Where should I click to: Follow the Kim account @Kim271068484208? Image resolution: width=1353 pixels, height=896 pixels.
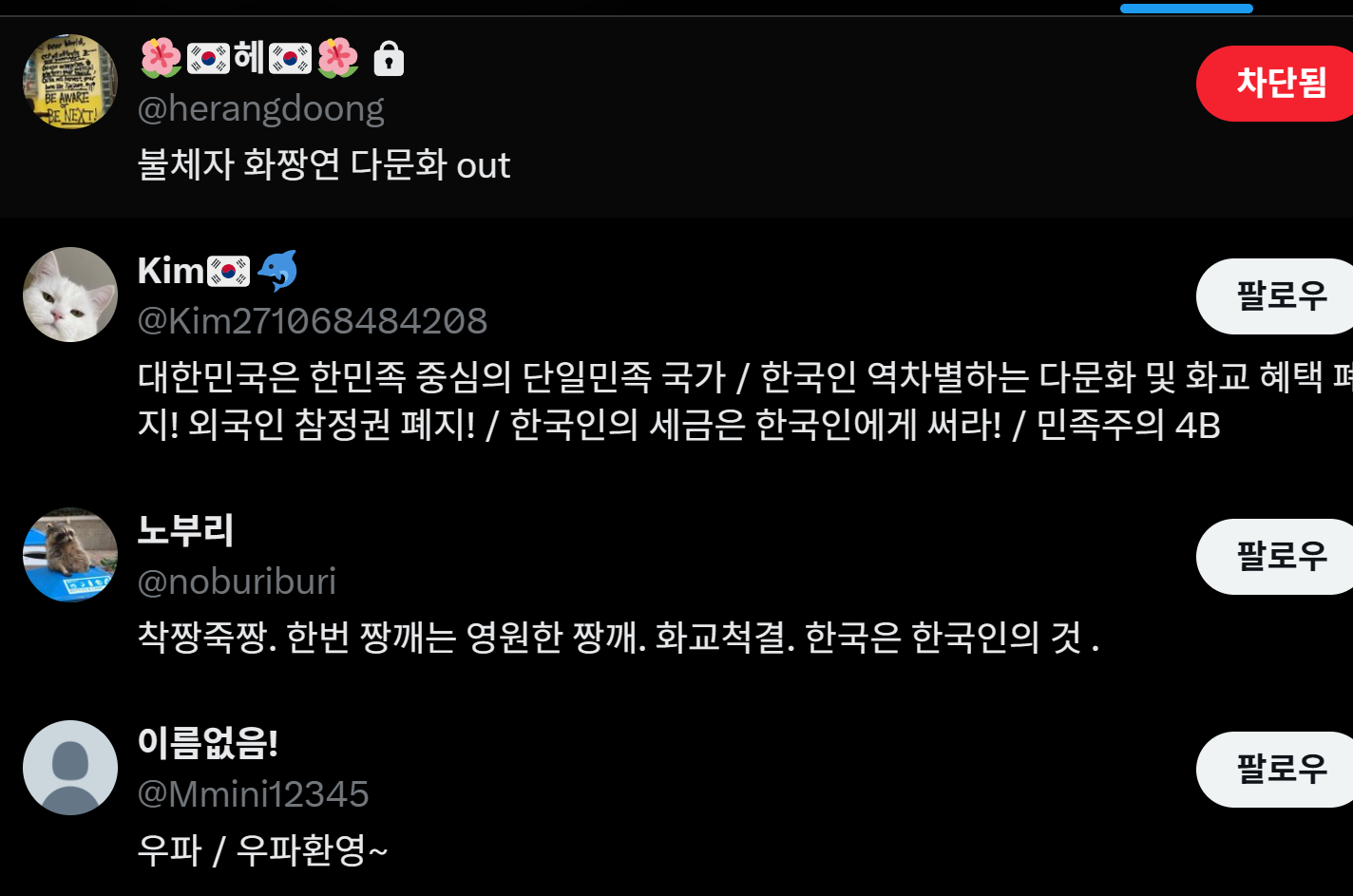tap(1278, 296)
